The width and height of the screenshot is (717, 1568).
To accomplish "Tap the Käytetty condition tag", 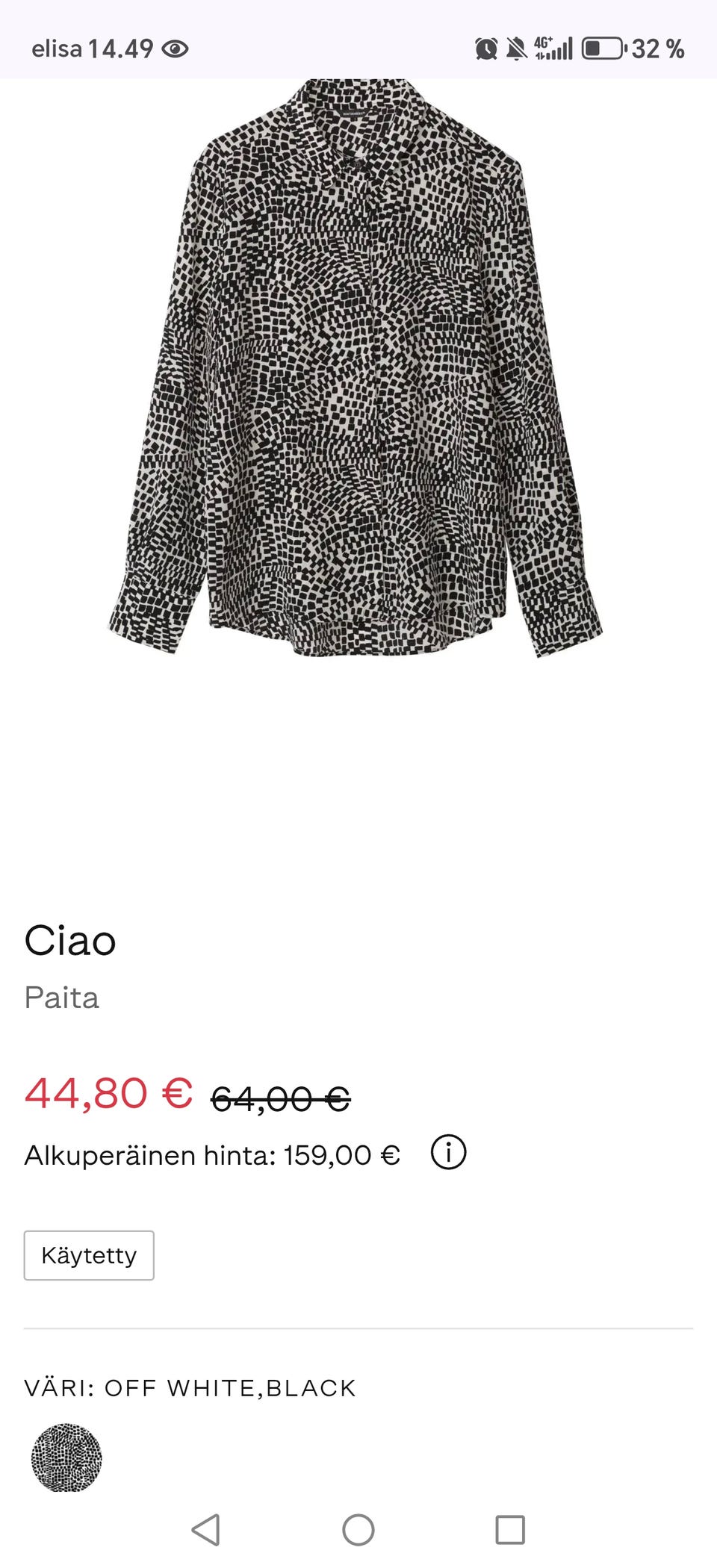I will coord(89,1255).
